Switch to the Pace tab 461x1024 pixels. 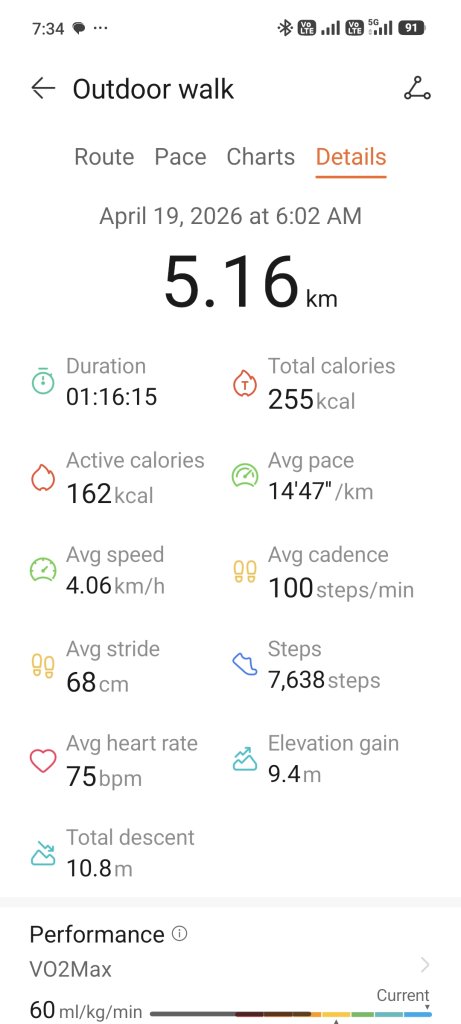(x=180, y=157)
